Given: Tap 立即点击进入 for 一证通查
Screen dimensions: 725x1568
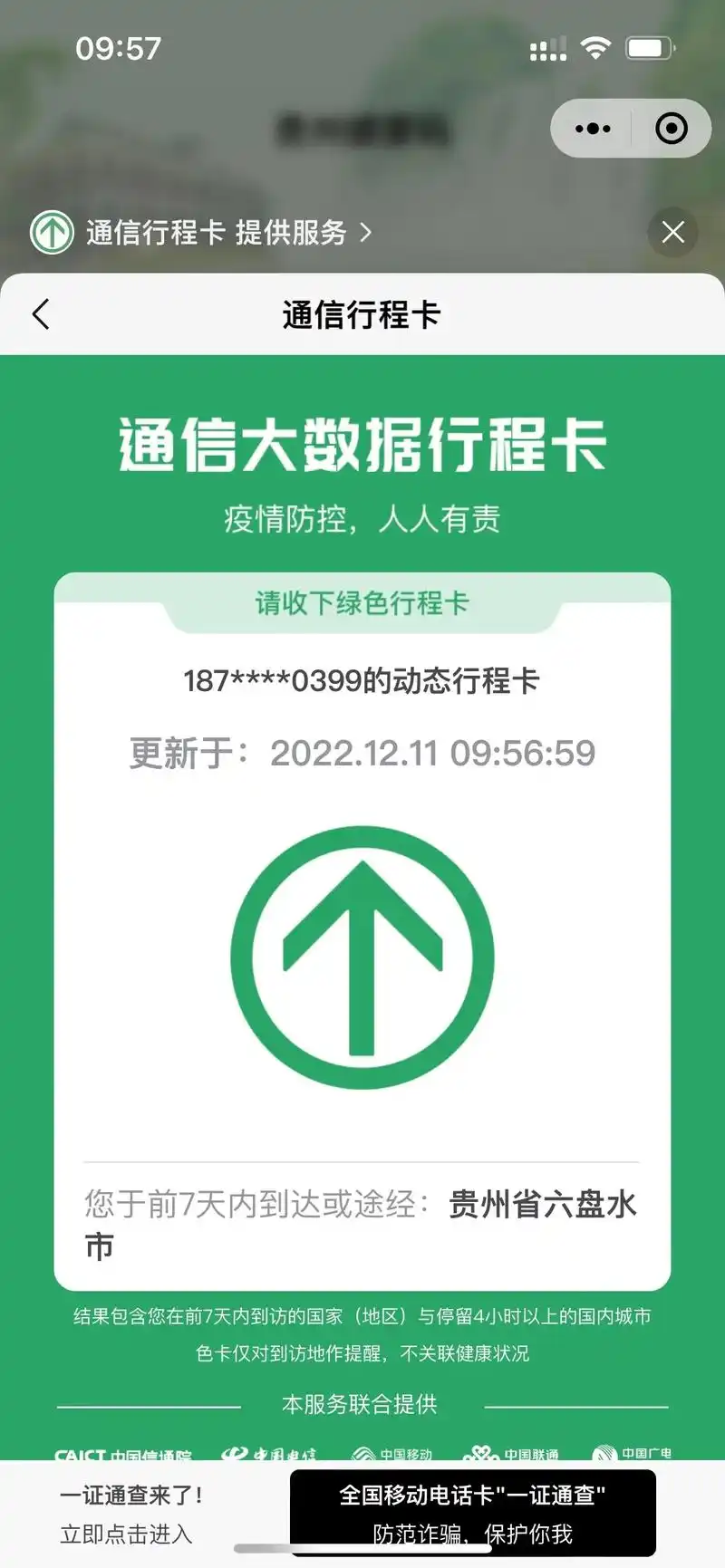Looking at the screenshot, I should (126, 1534).
